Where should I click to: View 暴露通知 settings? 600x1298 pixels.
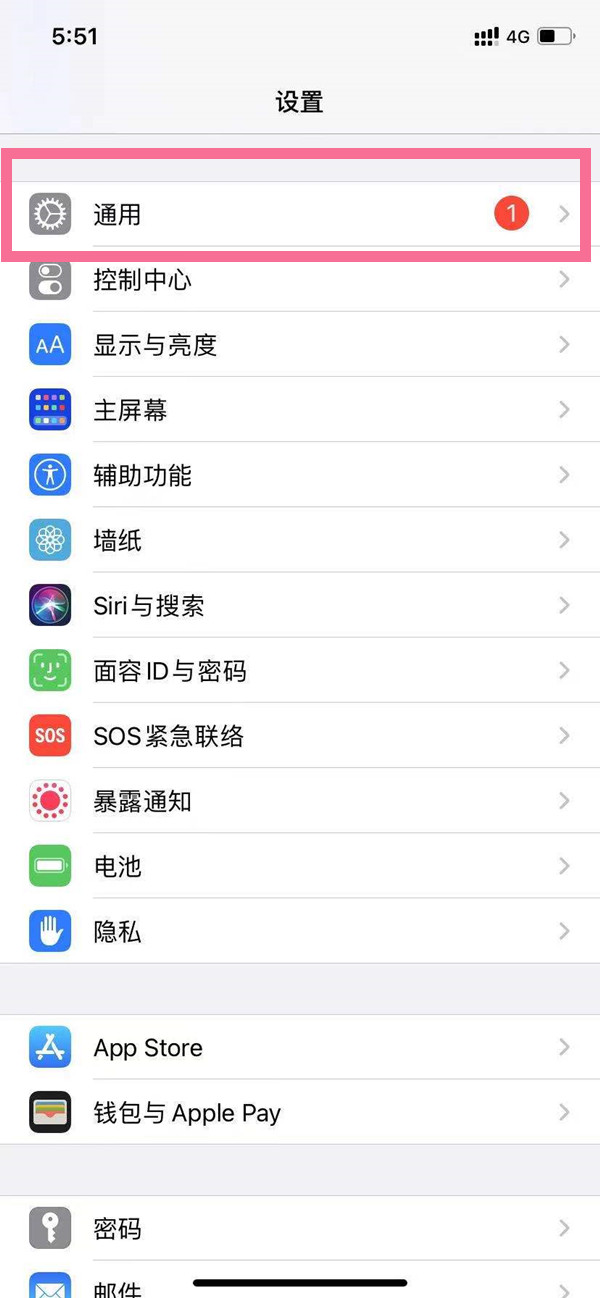coord(300,802)
